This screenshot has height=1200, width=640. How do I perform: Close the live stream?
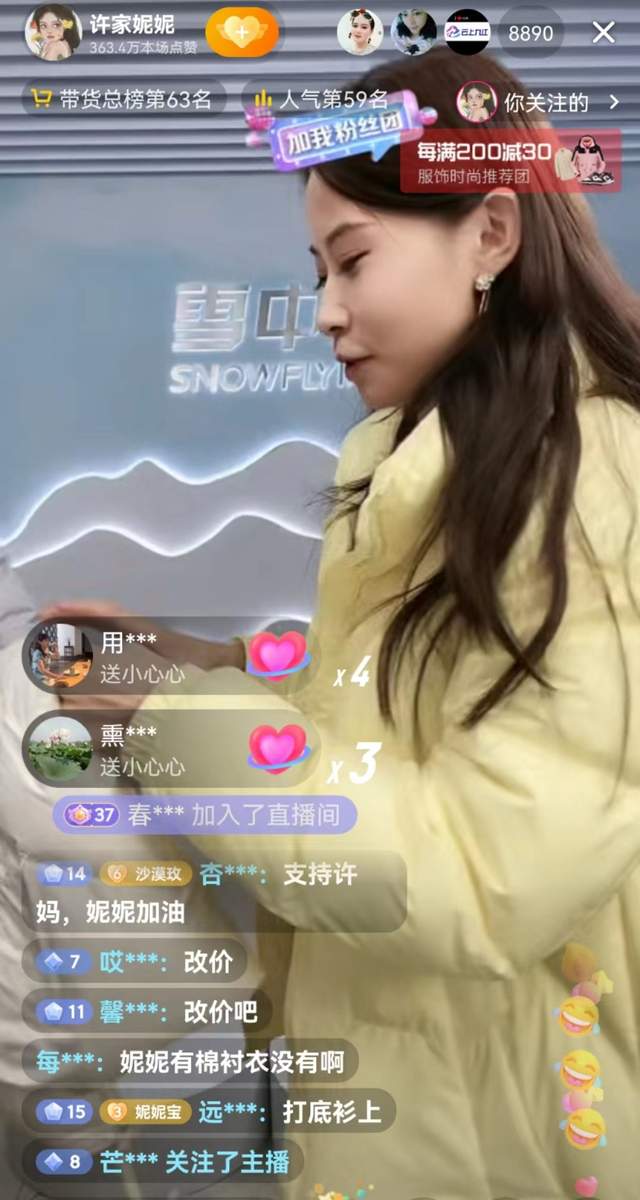(604, 32)
